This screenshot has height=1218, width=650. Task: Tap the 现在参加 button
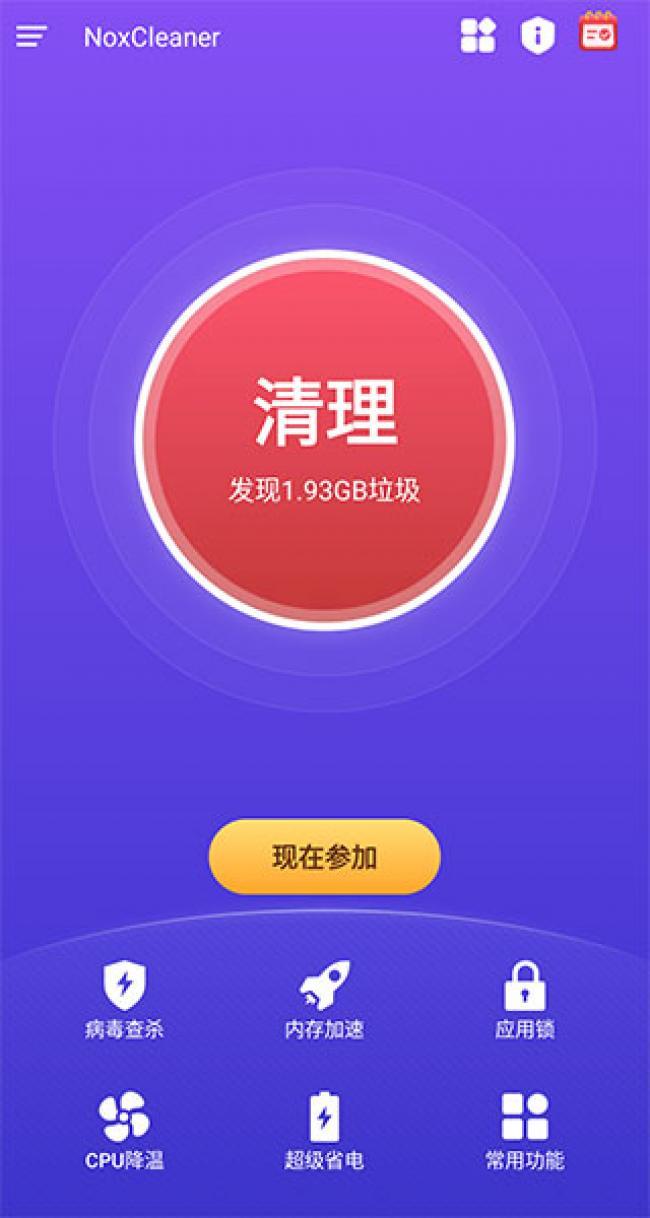324,857
